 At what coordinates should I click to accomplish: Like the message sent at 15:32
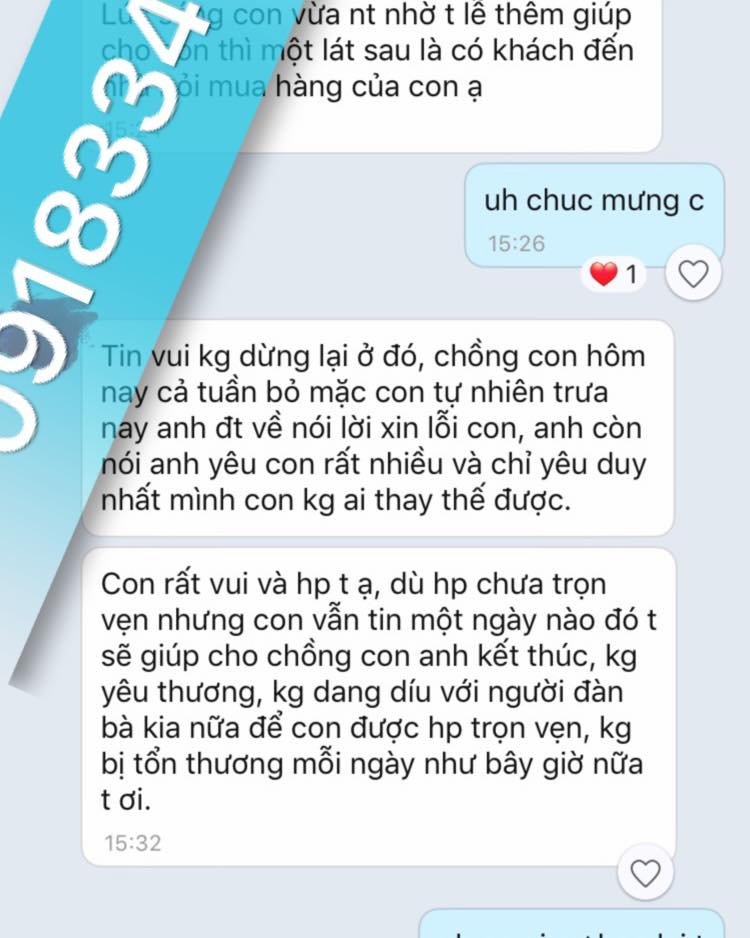(x=645, y=873)
